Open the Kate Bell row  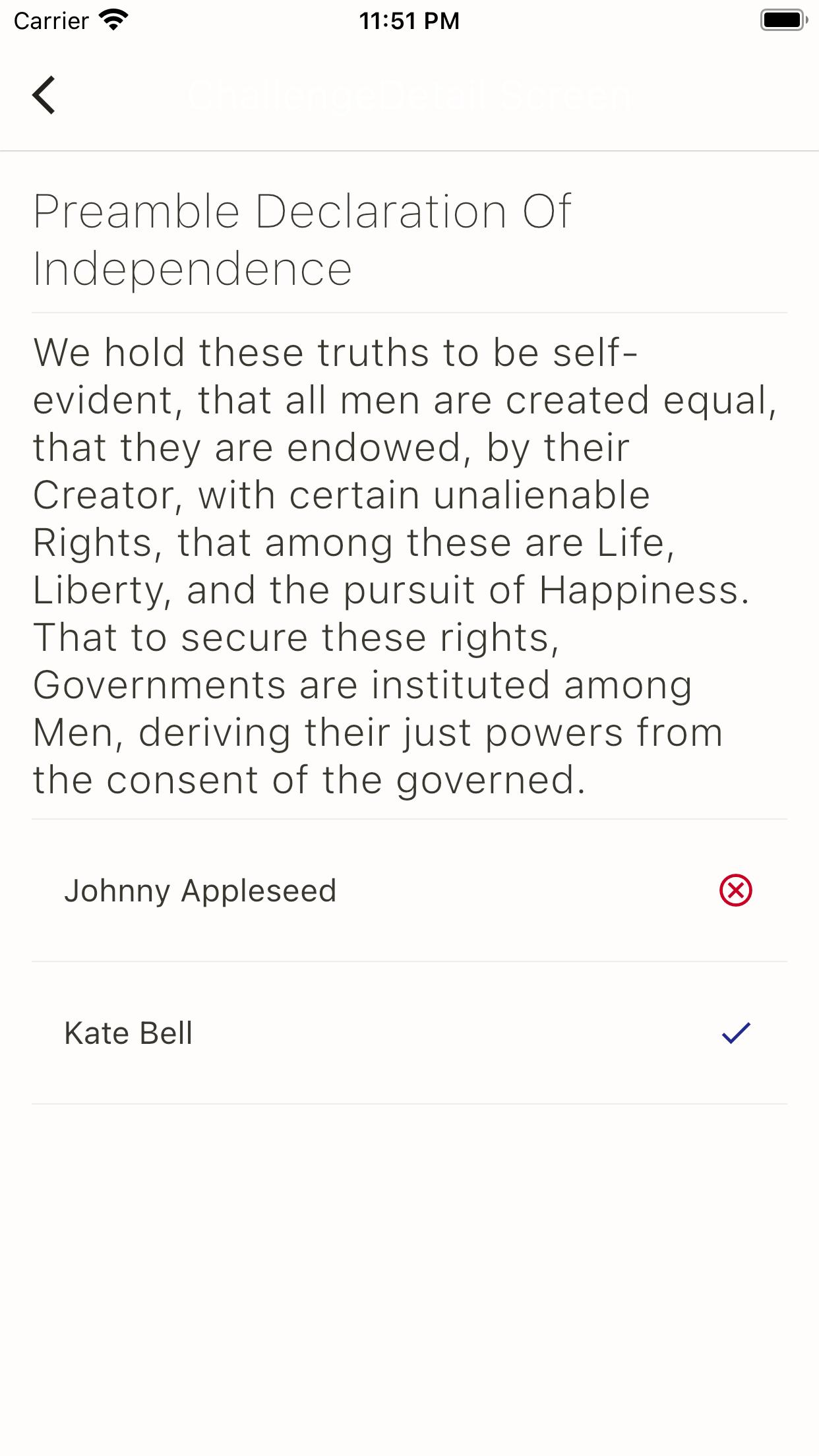tap(409, 1033)
